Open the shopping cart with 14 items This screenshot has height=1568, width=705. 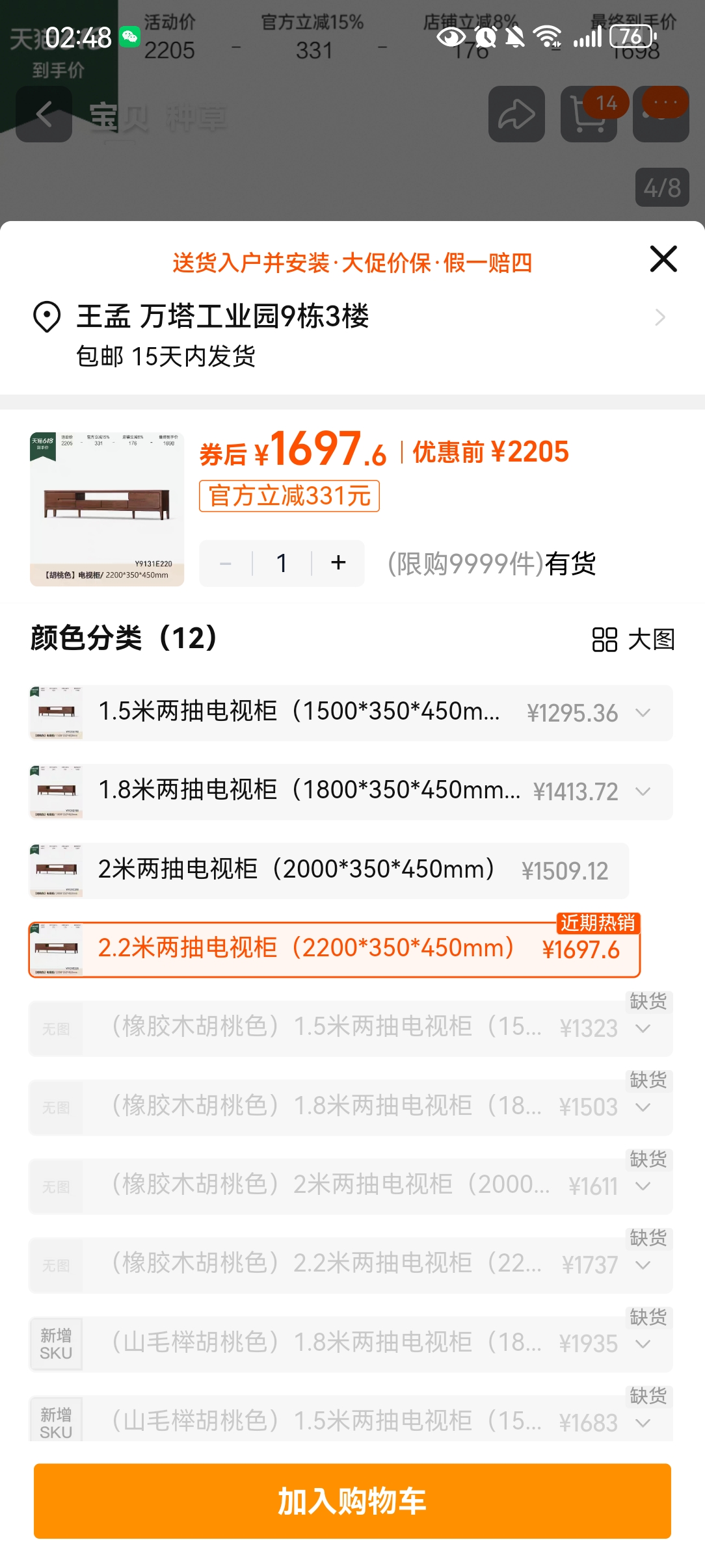pyautogui.click(x=589, y=114)
